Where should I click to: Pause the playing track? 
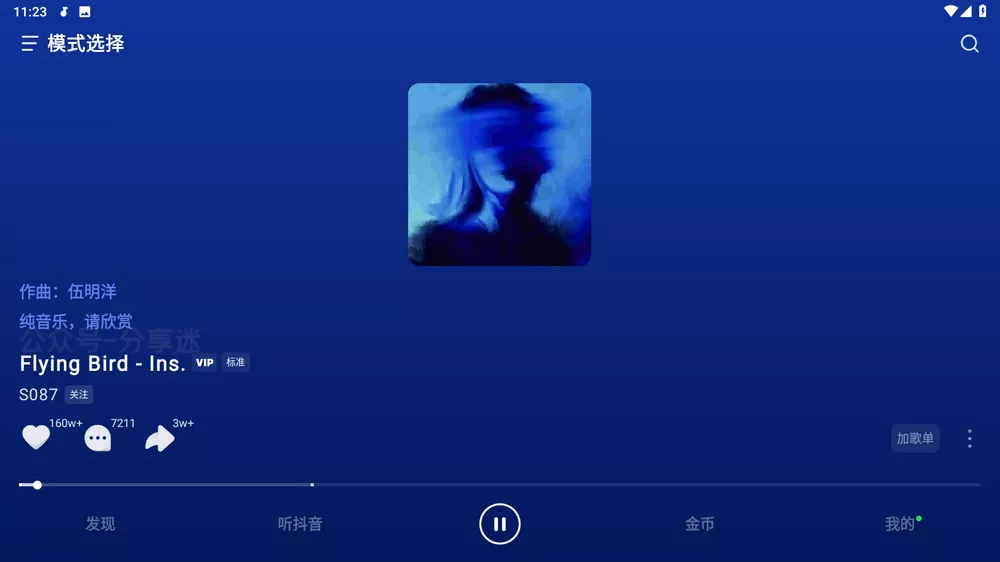coord(499,524)
